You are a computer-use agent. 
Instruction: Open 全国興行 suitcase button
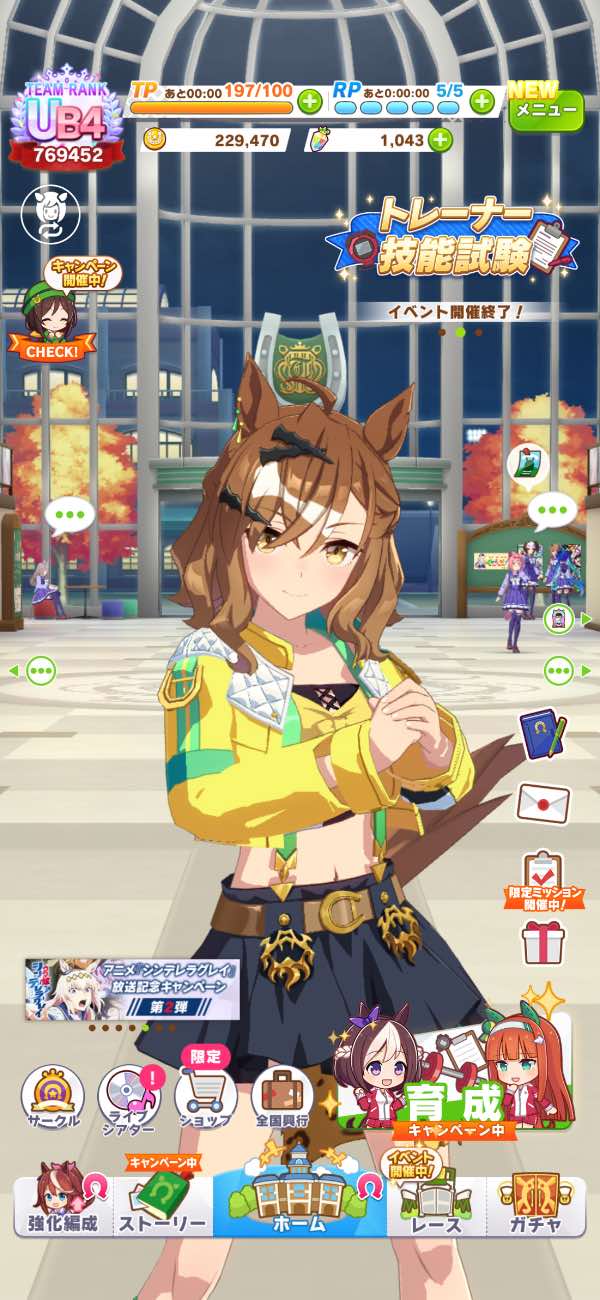point(282,1100)
